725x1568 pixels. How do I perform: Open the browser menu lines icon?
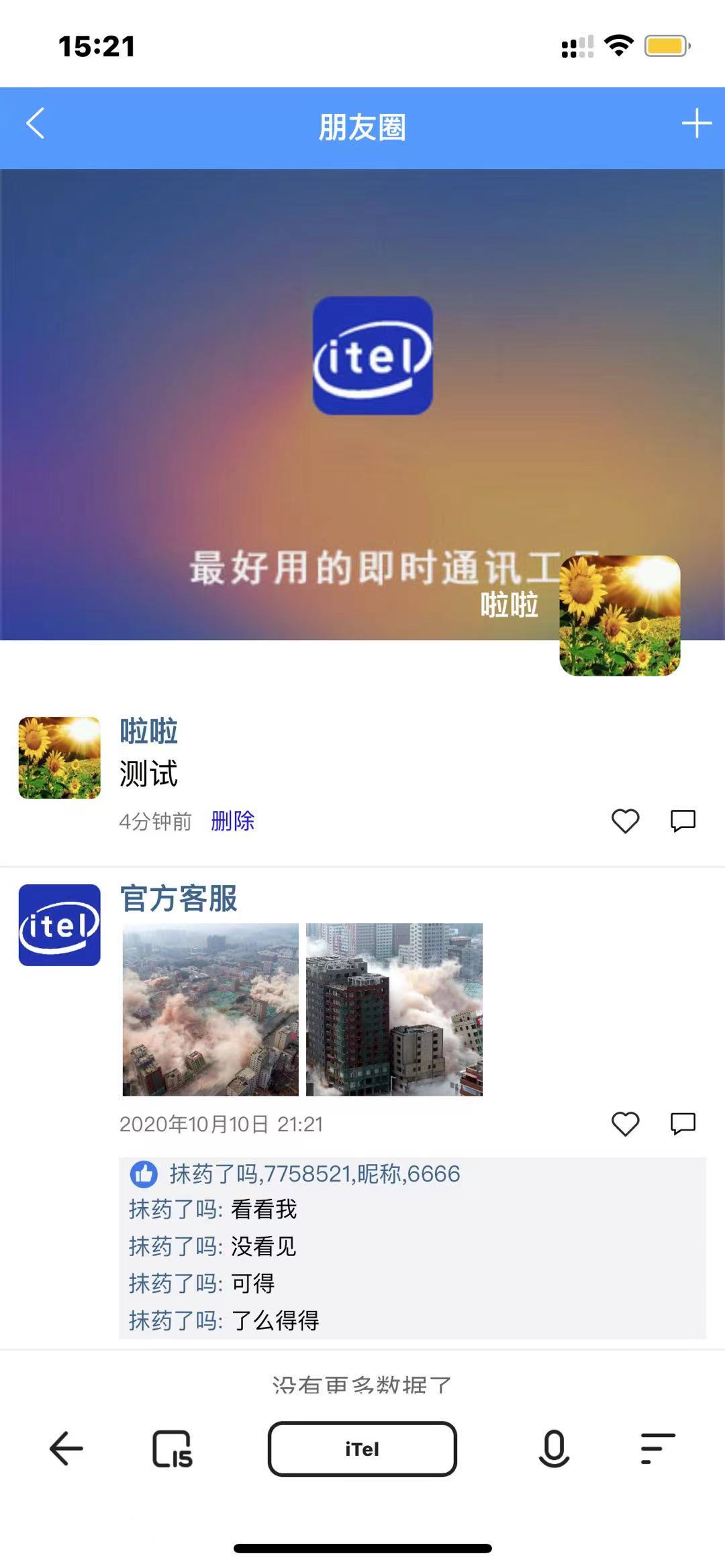(x=657, y=1449)
